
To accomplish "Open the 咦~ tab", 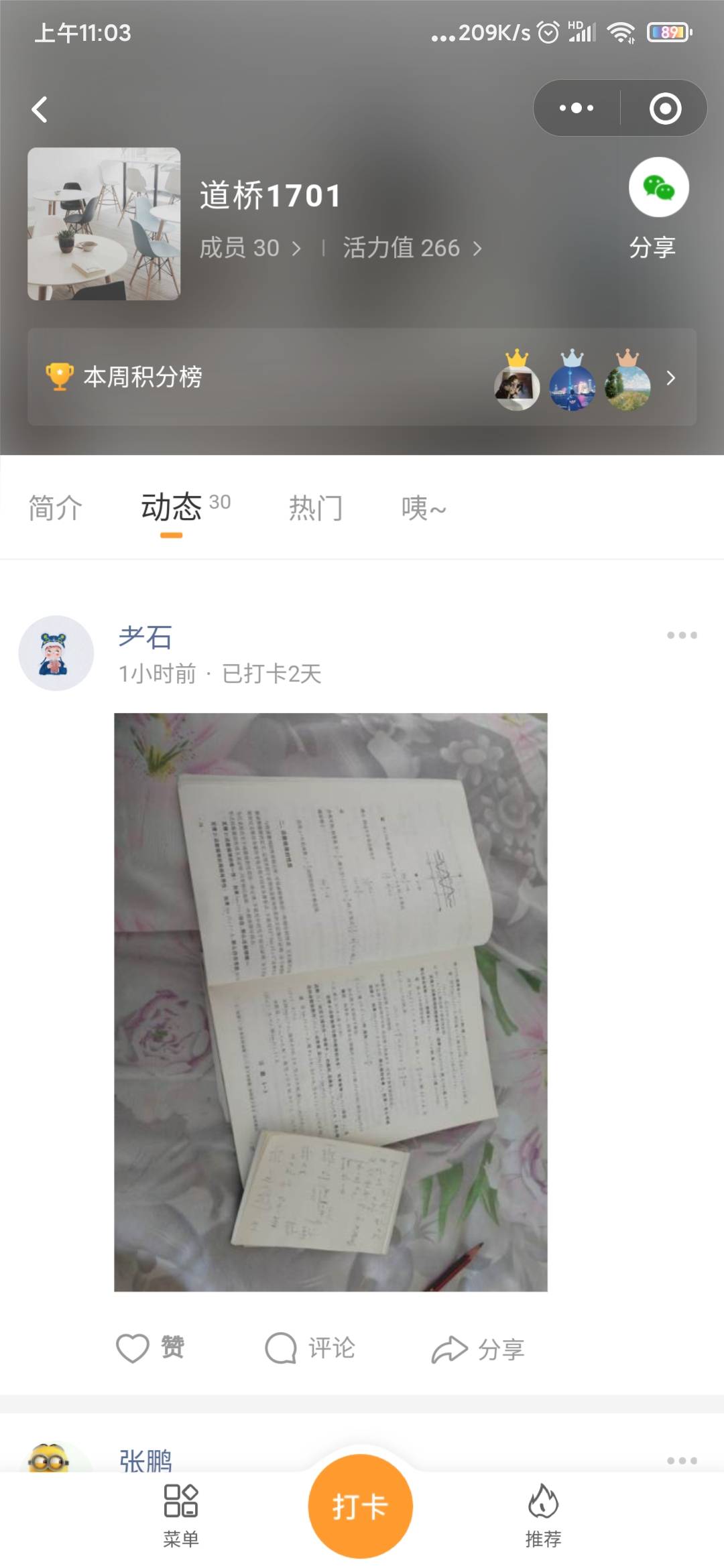I will [423, 508].
